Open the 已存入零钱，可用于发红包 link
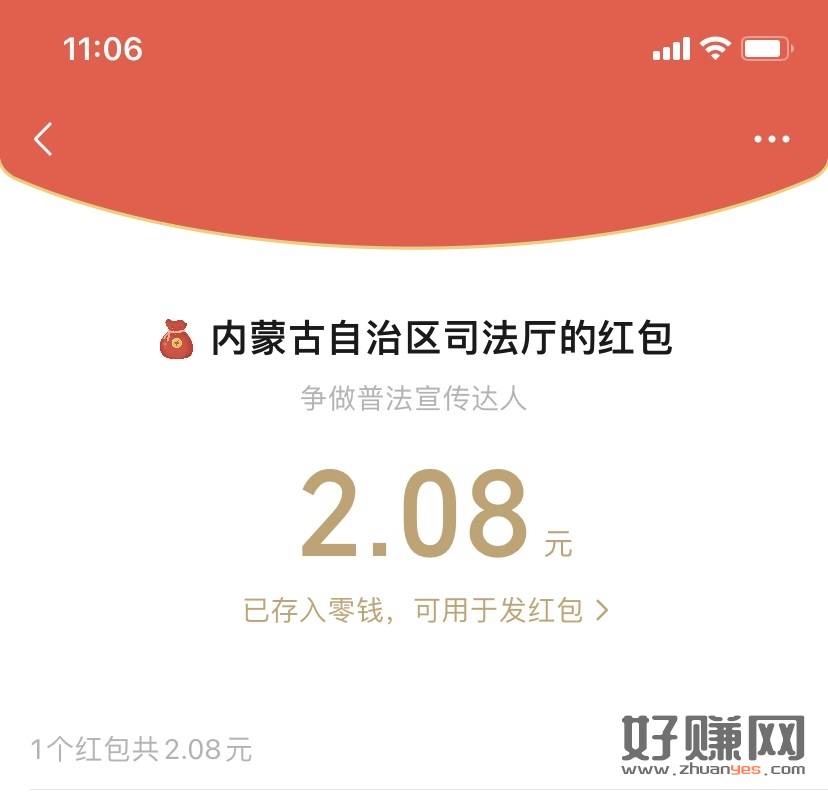This screenshot has height=793, width=828. pos(425,610)
